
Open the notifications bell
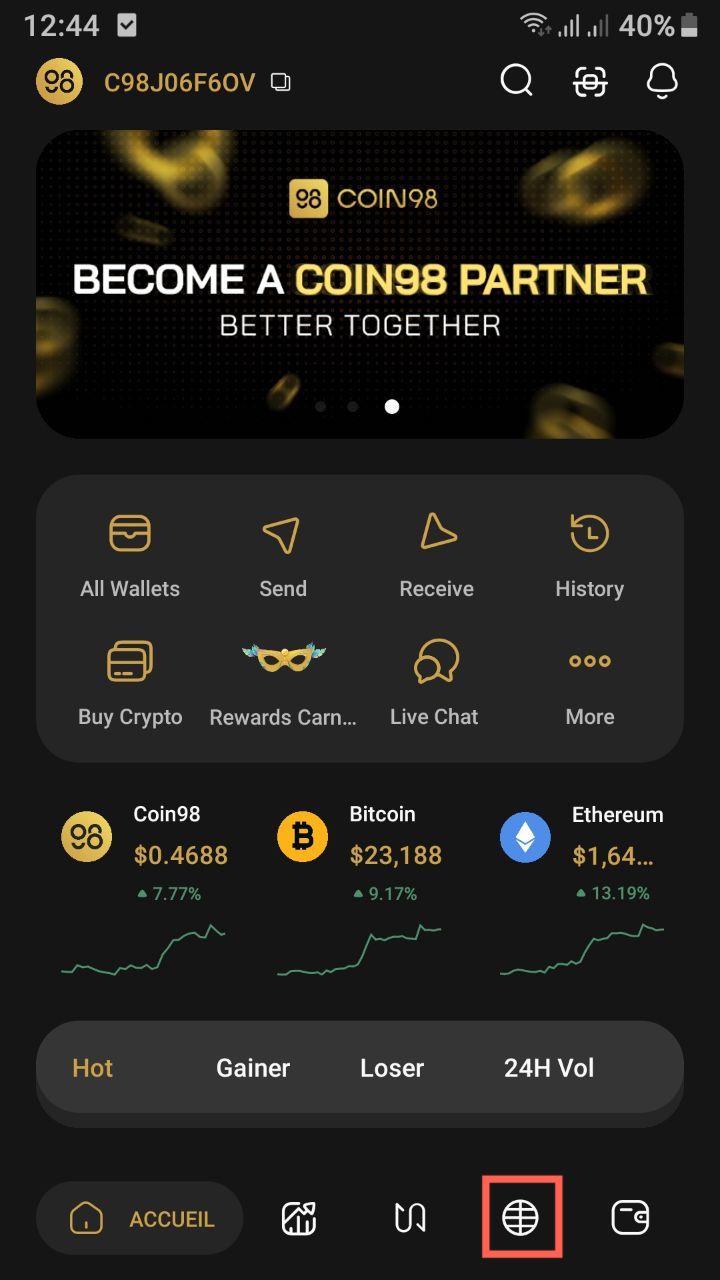coord(662,82)
